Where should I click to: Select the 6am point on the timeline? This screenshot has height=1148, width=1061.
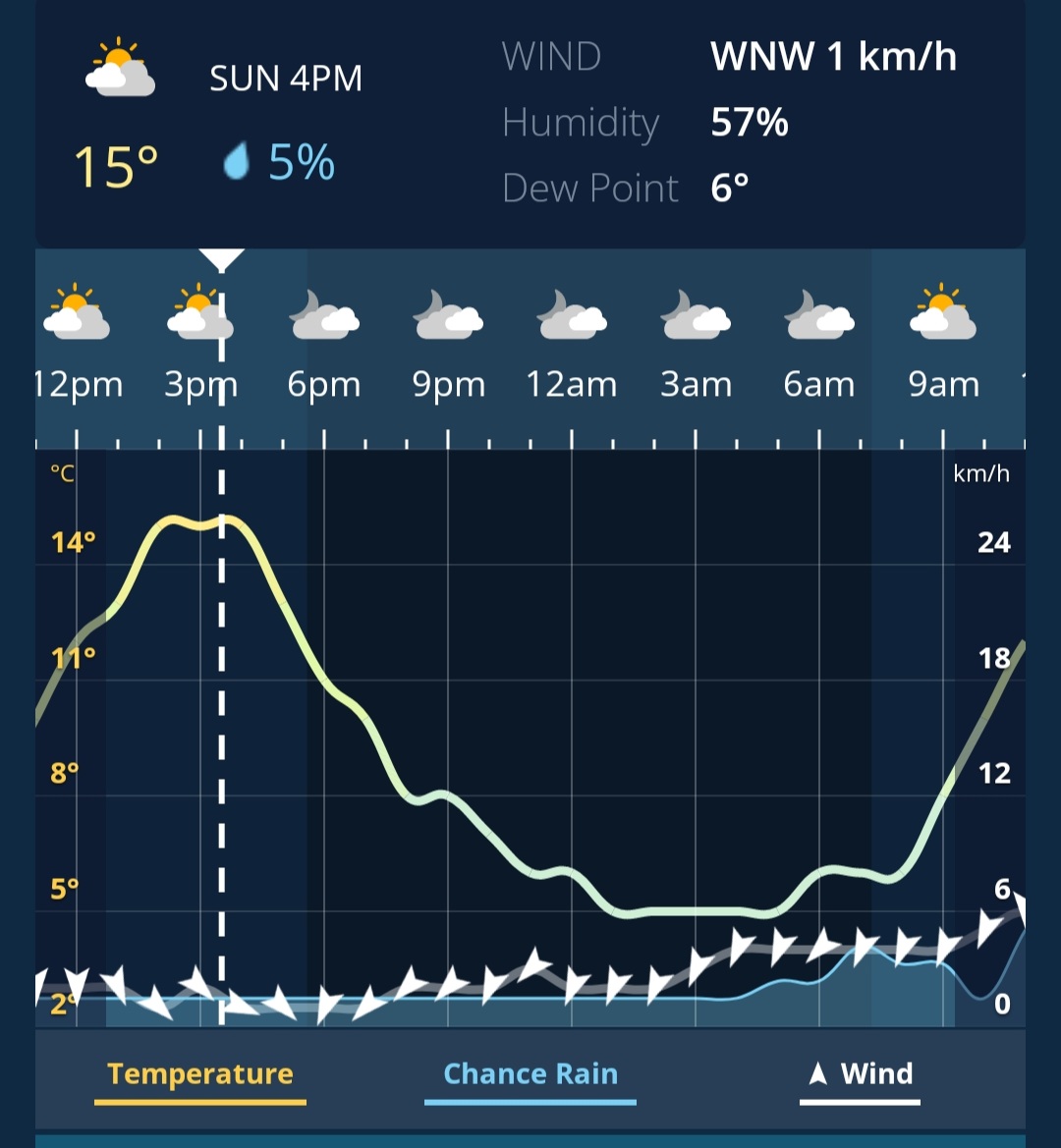[819, 384]
